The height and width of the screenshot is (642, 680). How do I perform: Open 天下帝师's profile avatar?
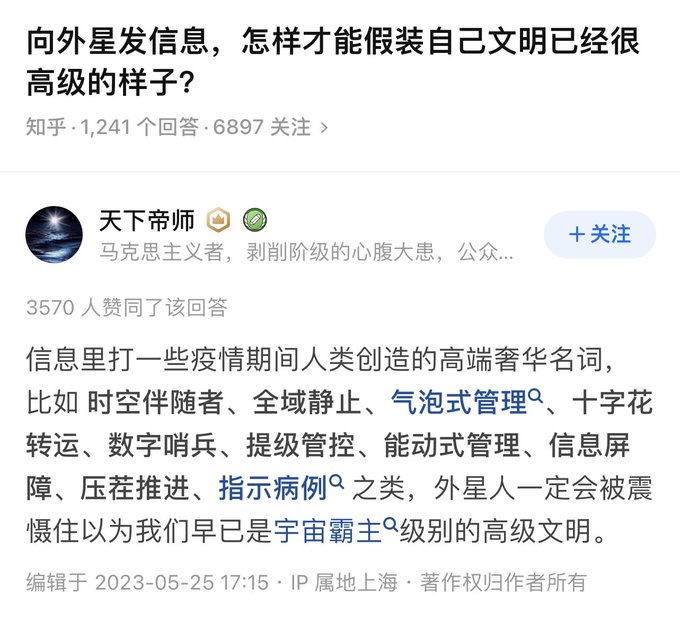pyautogui.click(x=54, y=235)
